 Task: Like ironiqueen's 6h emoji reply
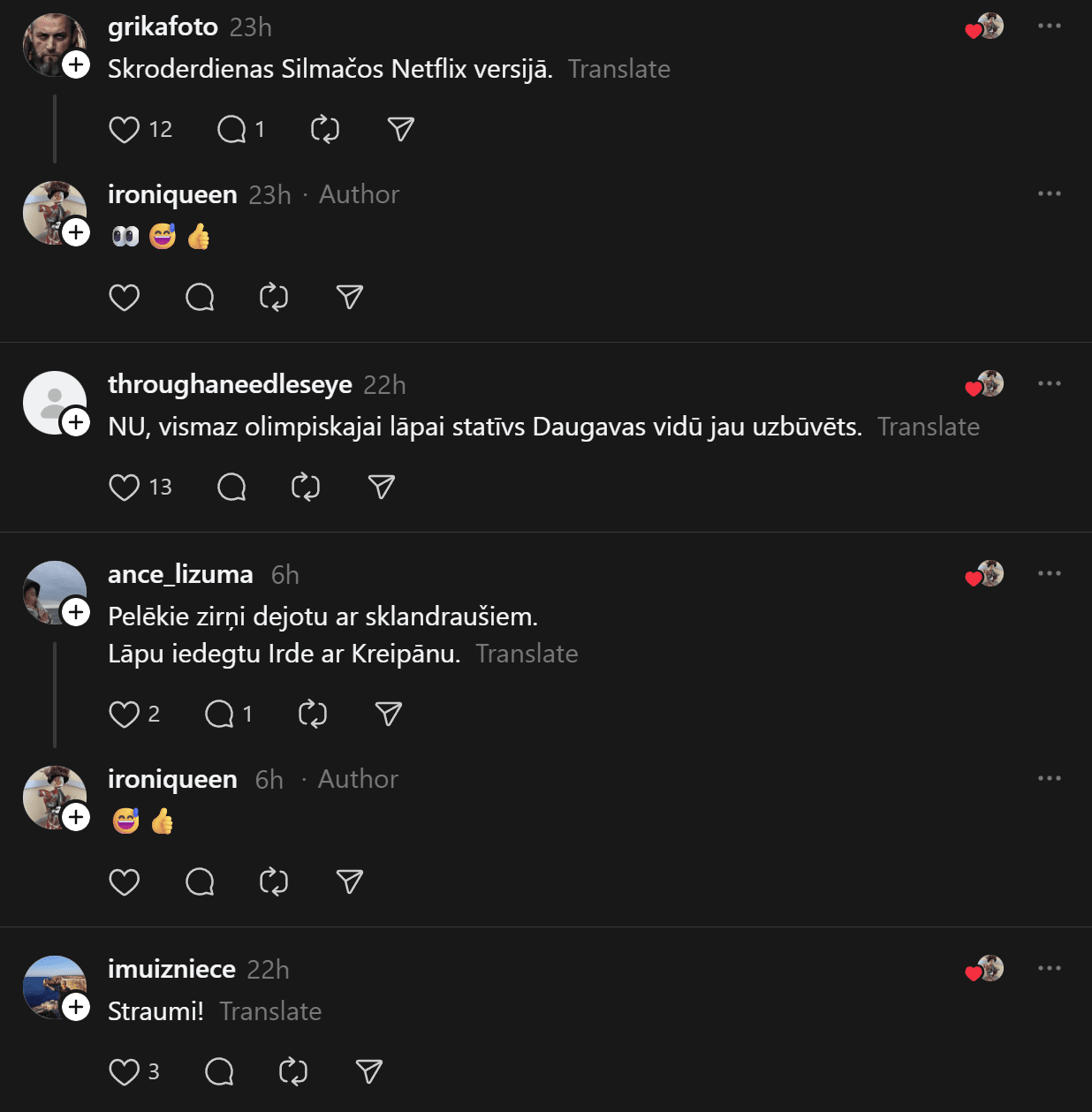(125, 882)
